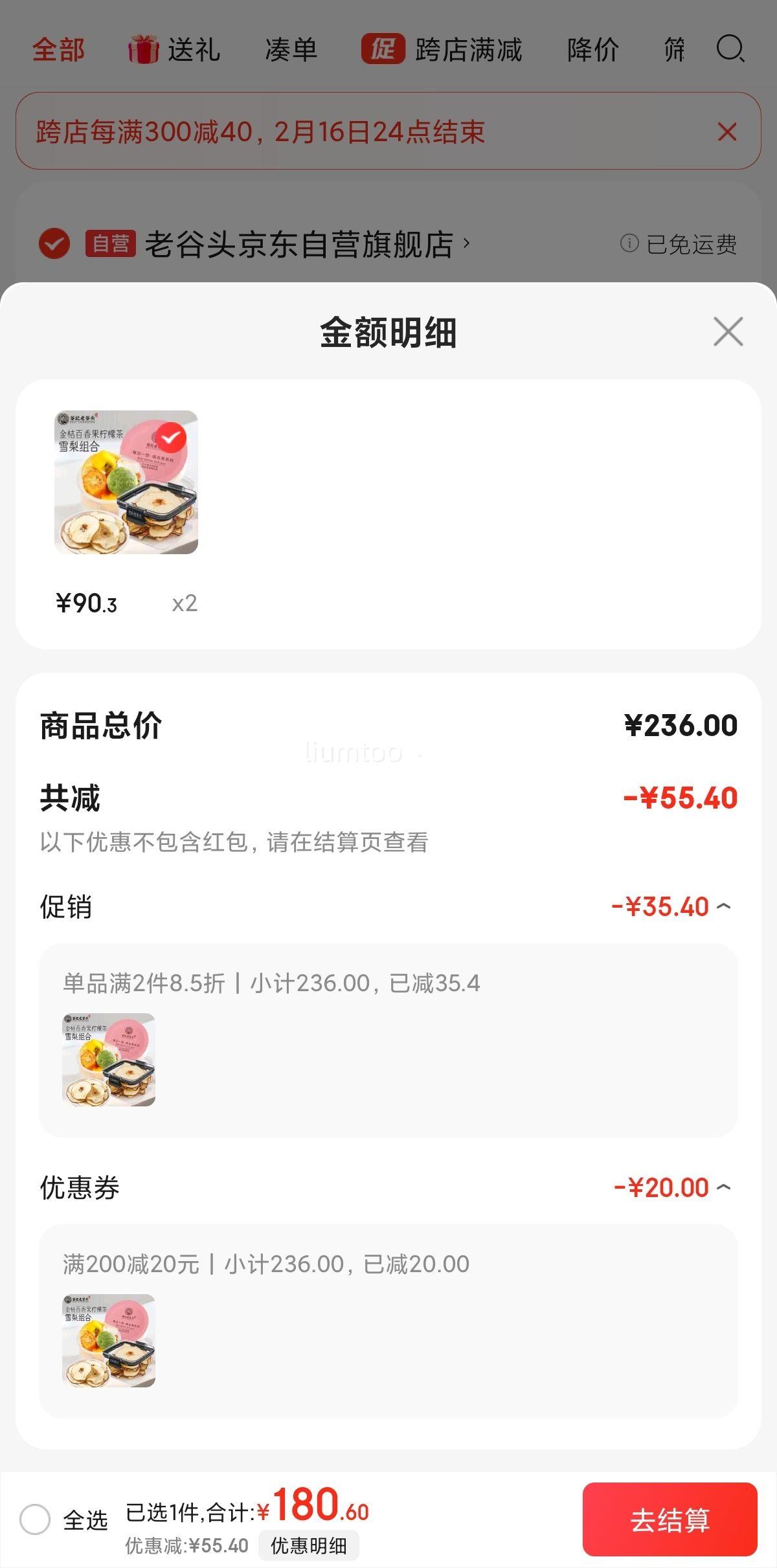Open the 优惠明细 discount breakdown

pos(308,1546)
